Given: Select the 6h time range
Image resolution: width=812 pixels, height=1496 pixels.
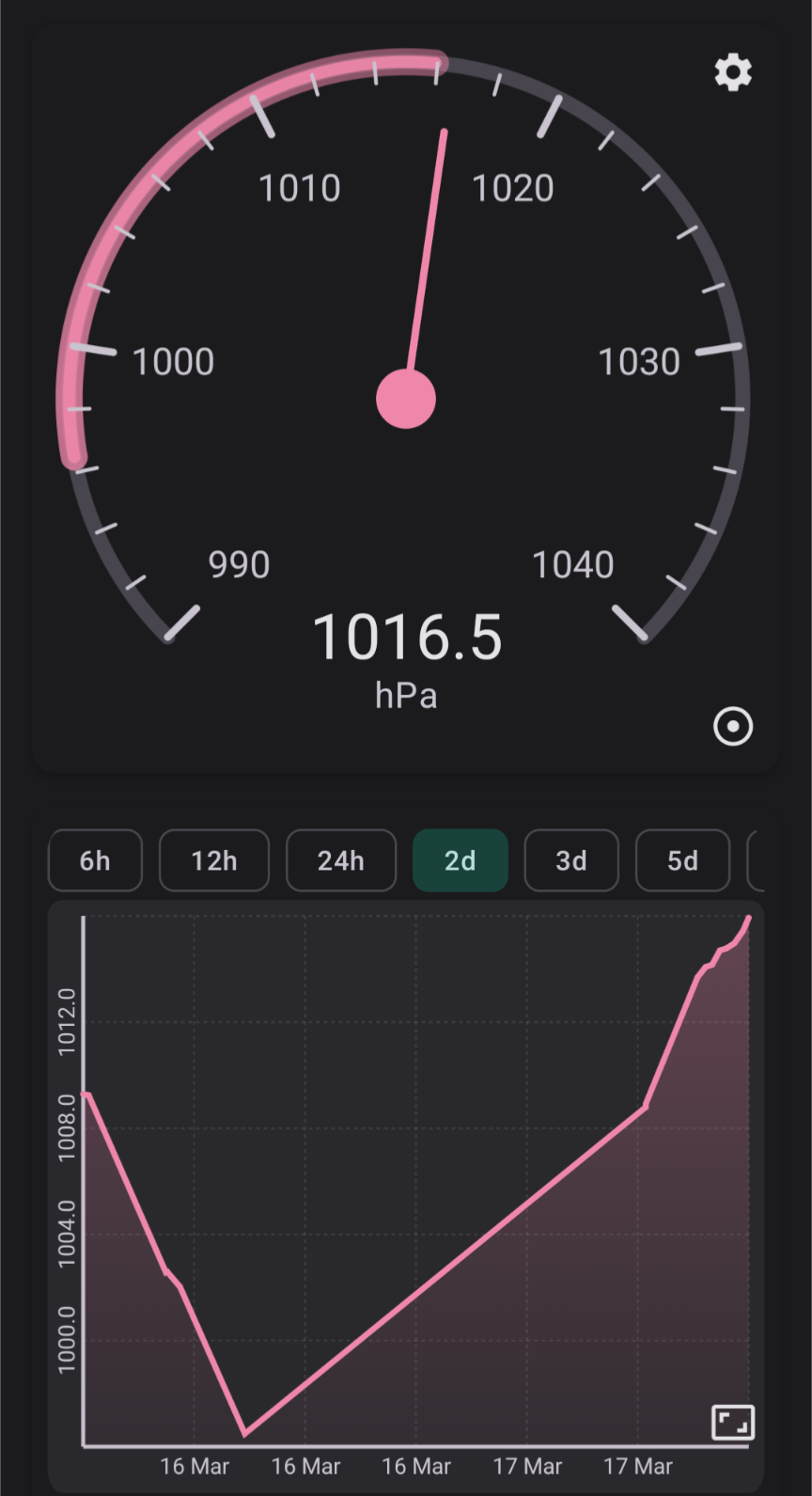Looking at the screenshot, I should pyautogui.click(x=95, y=860).
